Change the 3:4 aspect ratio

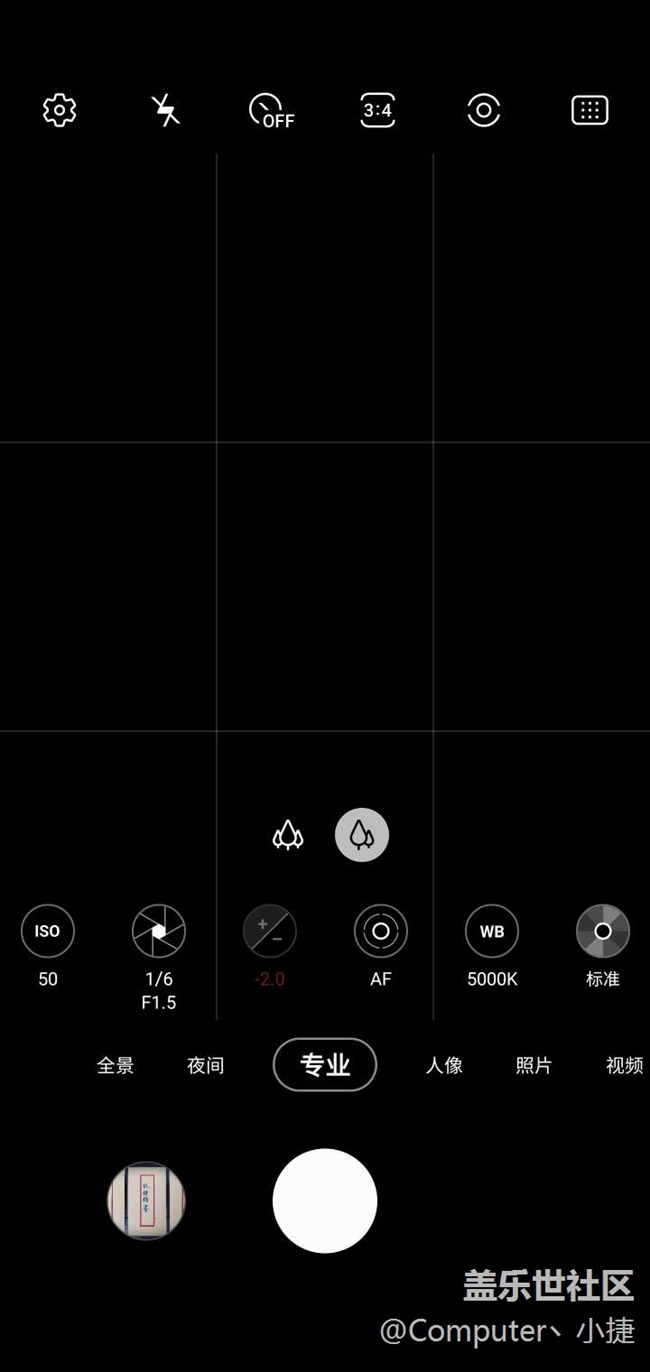click(x=377, y=110)
